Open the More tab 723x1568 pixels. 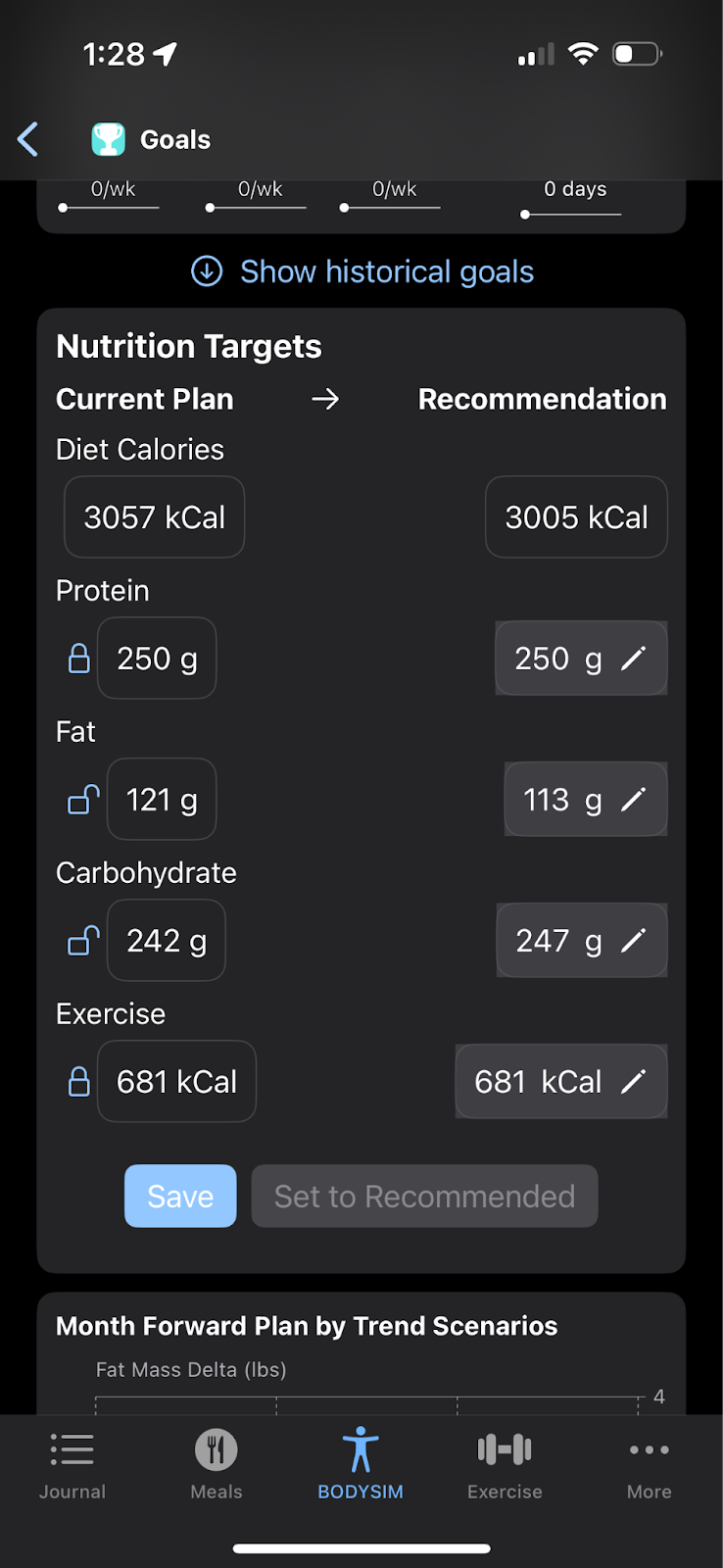coord(650,1465)
